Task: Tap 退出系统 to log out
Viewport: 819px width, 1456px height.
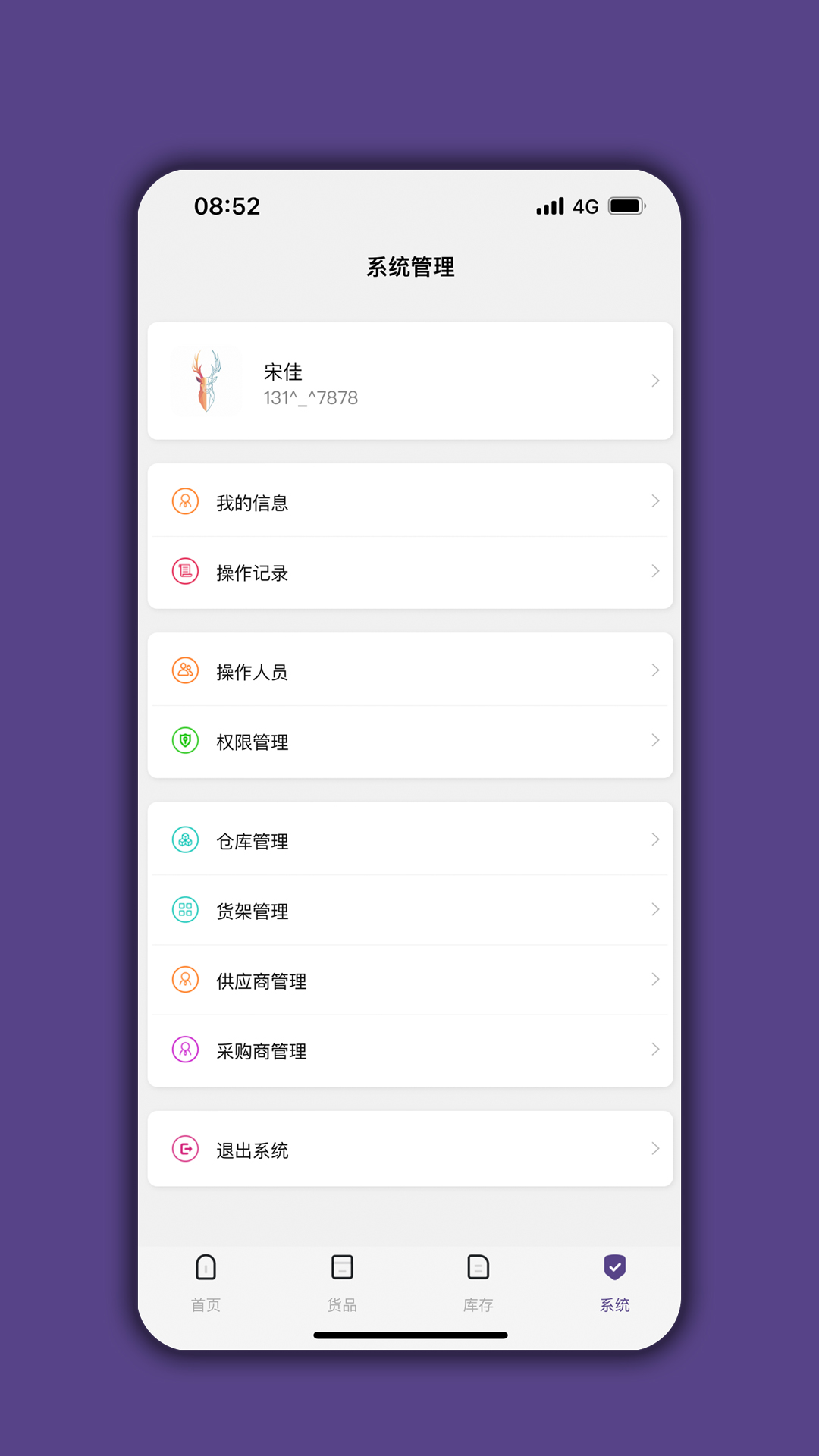Action: pos(409,1149)
